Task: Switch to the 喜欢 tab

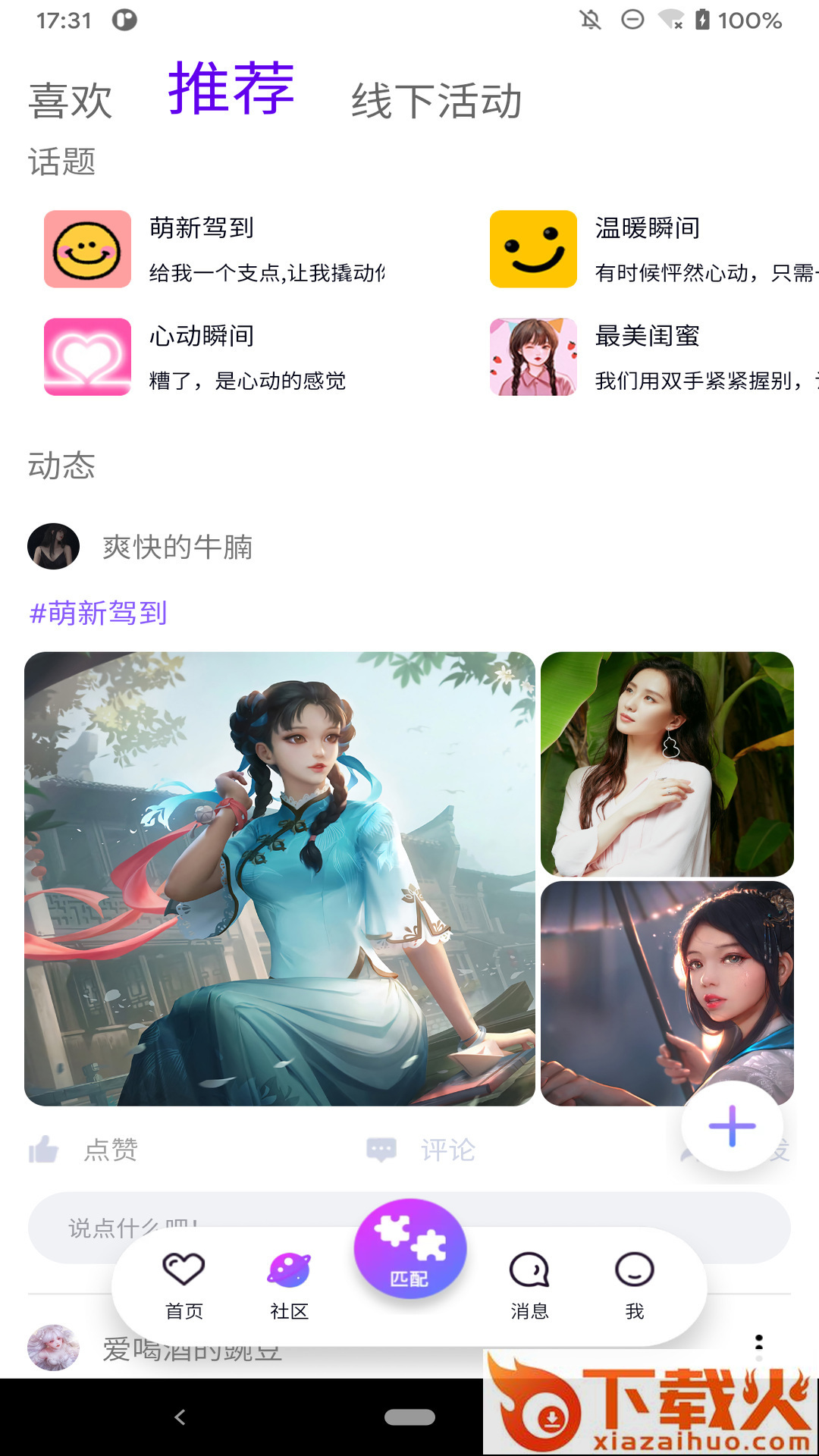Action: 71,101
